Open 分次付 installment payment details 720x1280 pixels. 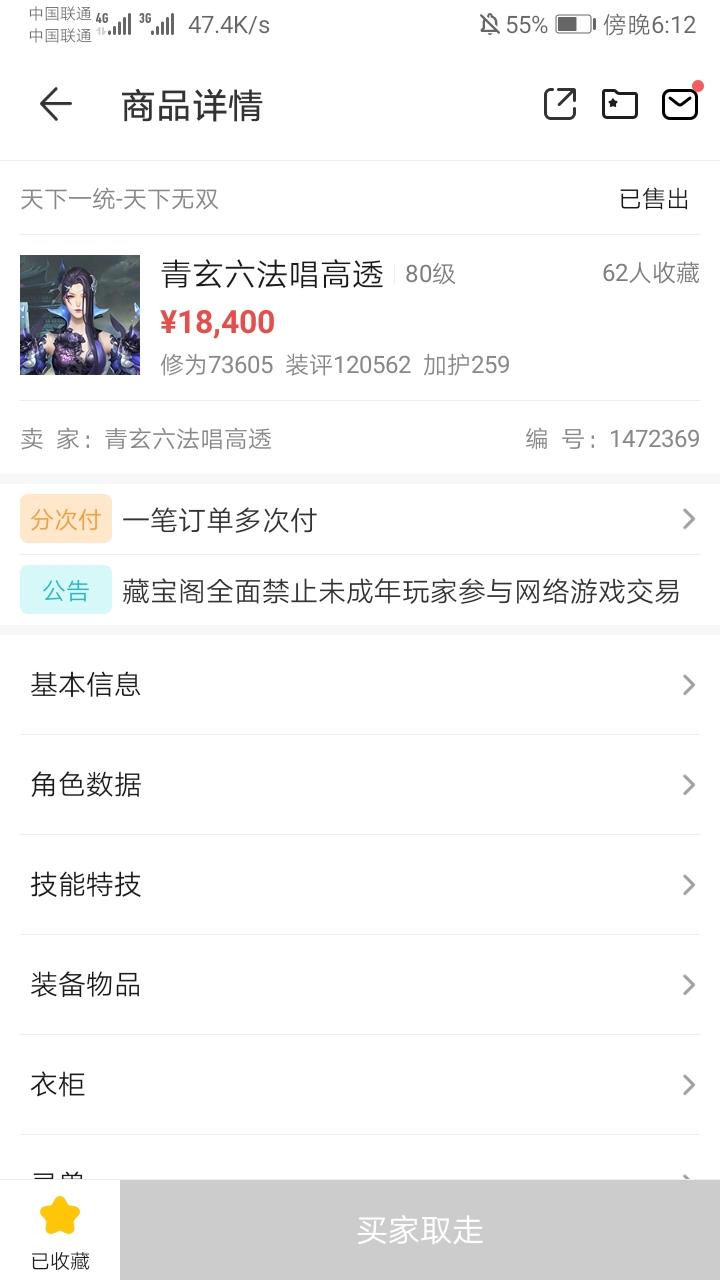(x=360, y=520)
